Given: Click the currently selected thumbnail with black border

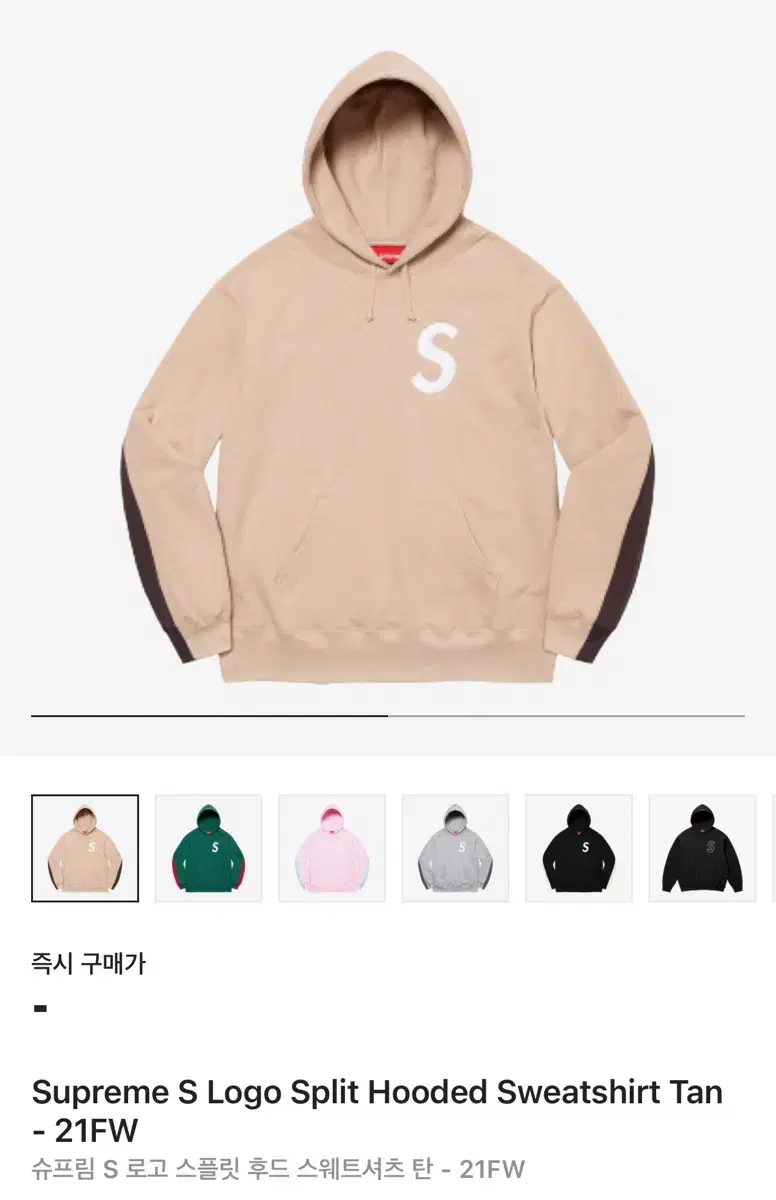Looking at the screenshot, I should [84, 847].
